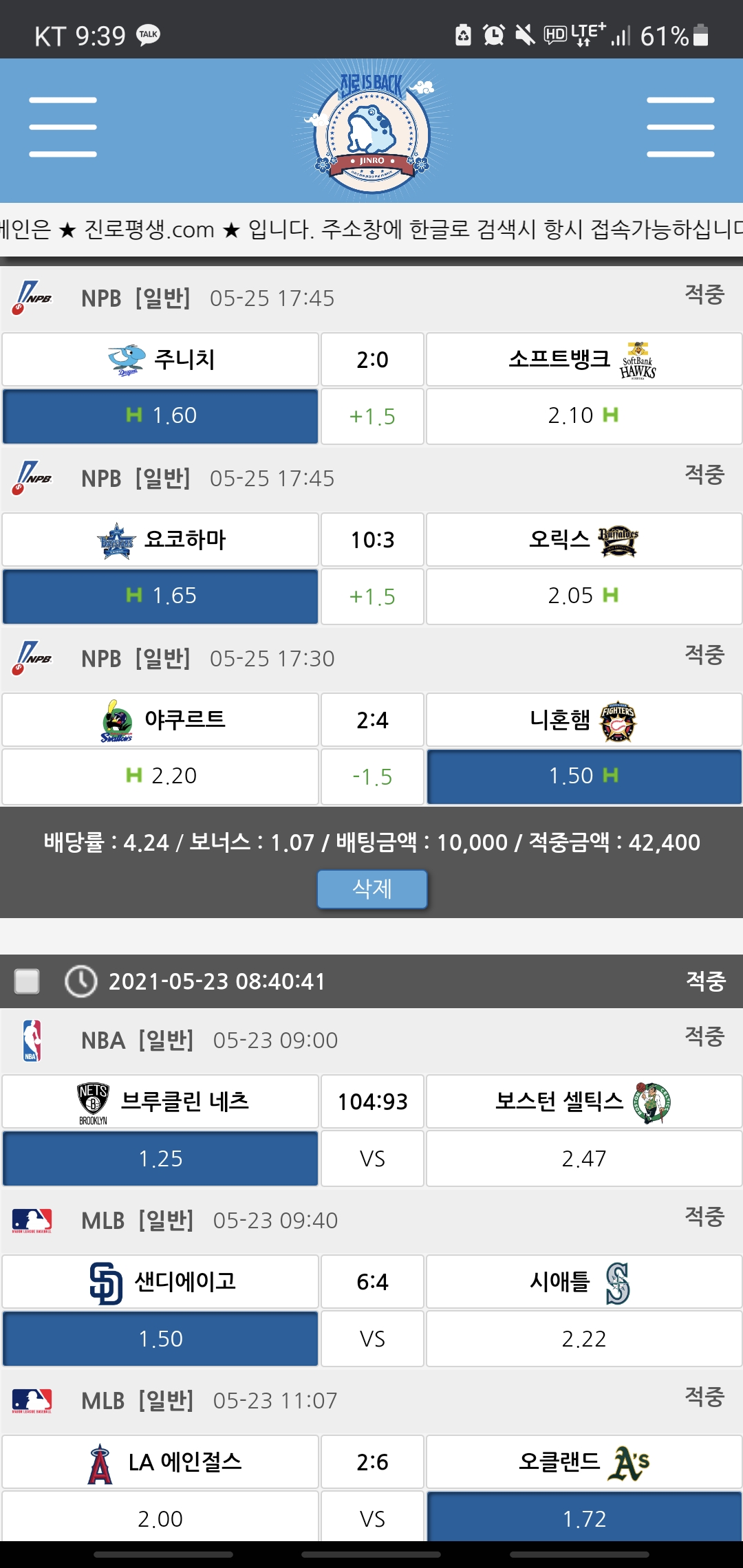Screen dimensions: 743x1568
Task: Open the left hamburger menu
Action: pyautogui.click(x=63, y=127)
